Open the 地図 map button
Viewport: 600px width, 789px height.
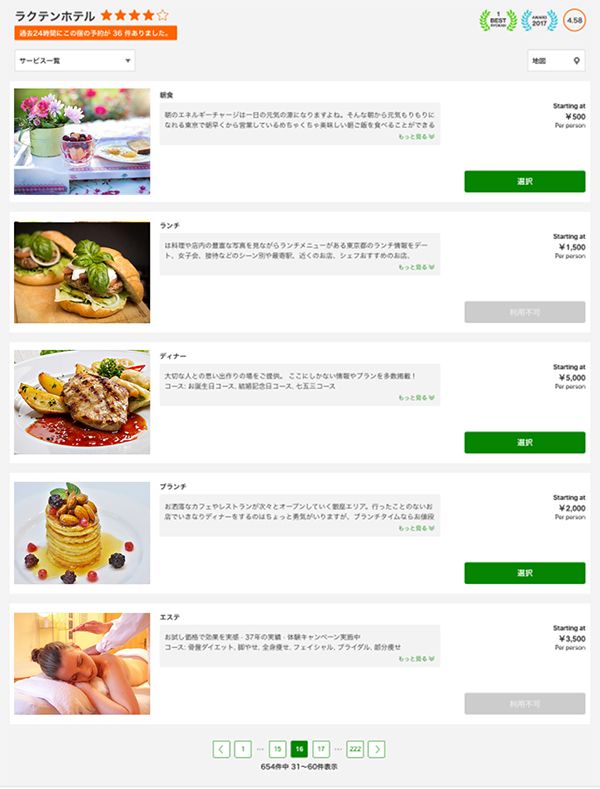[556, 61]
